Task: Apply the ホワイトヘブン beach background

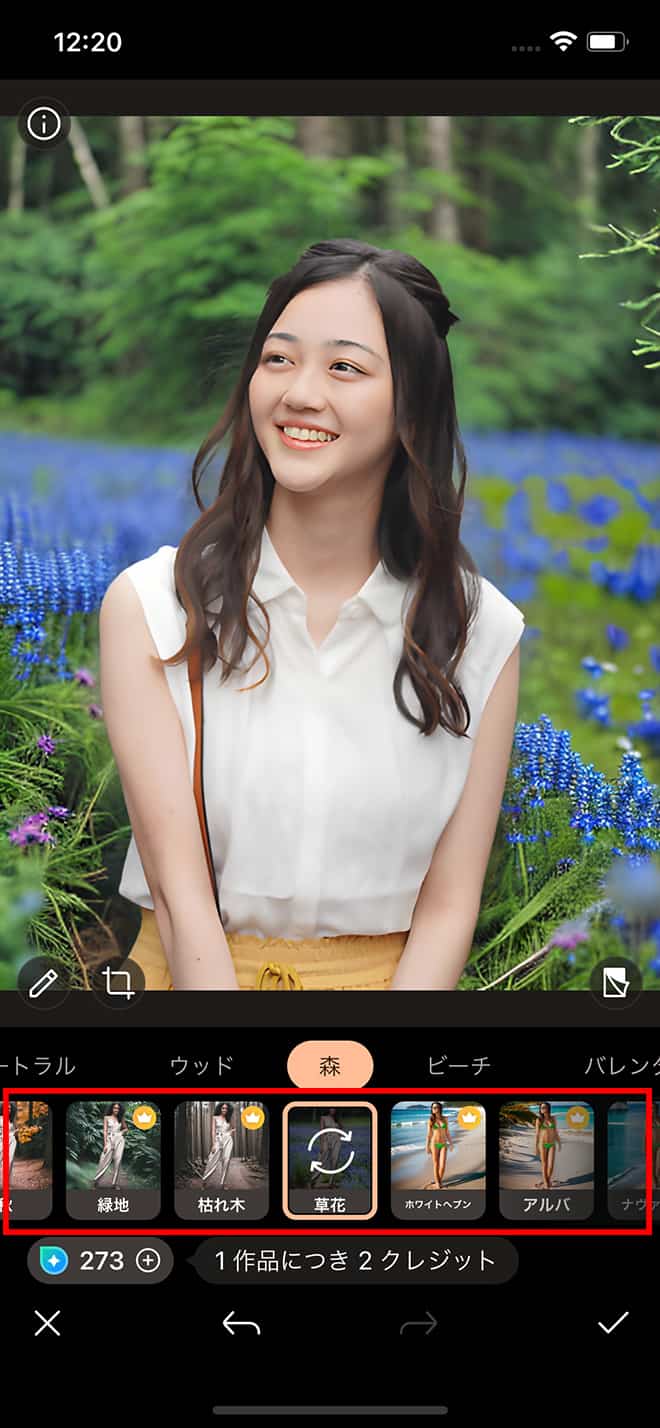Action: [438, 1160]
